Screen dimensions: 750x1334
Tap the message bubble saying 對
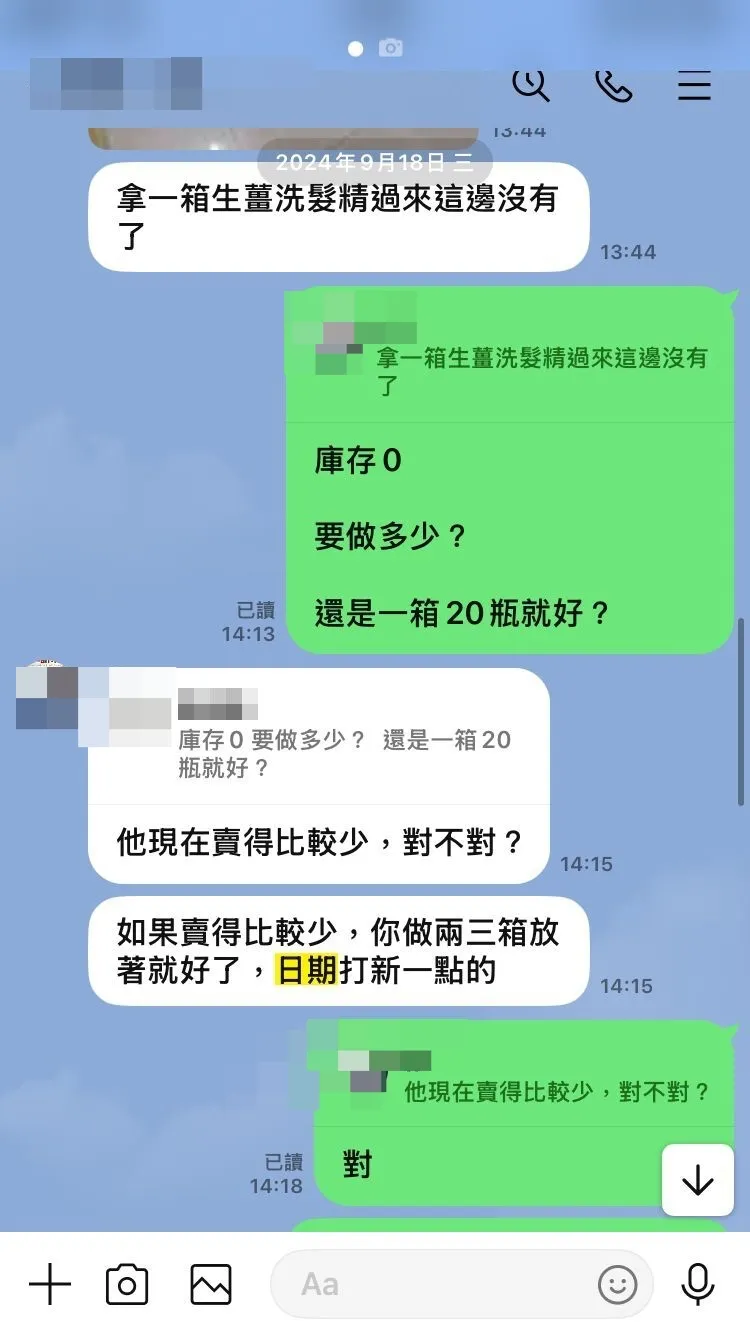point(358,1163)
